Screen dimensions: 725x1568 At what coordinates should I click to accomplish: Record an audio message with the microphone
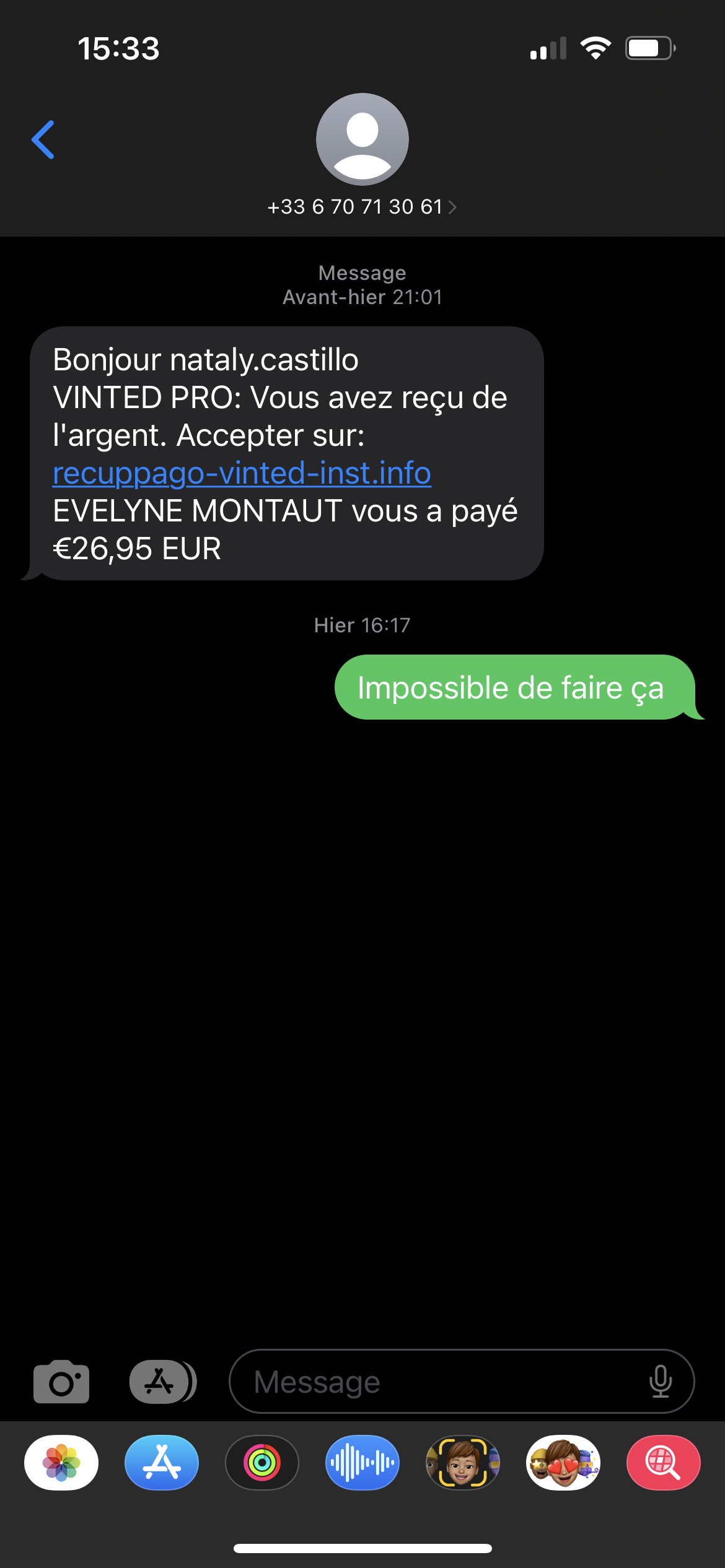660,1382
